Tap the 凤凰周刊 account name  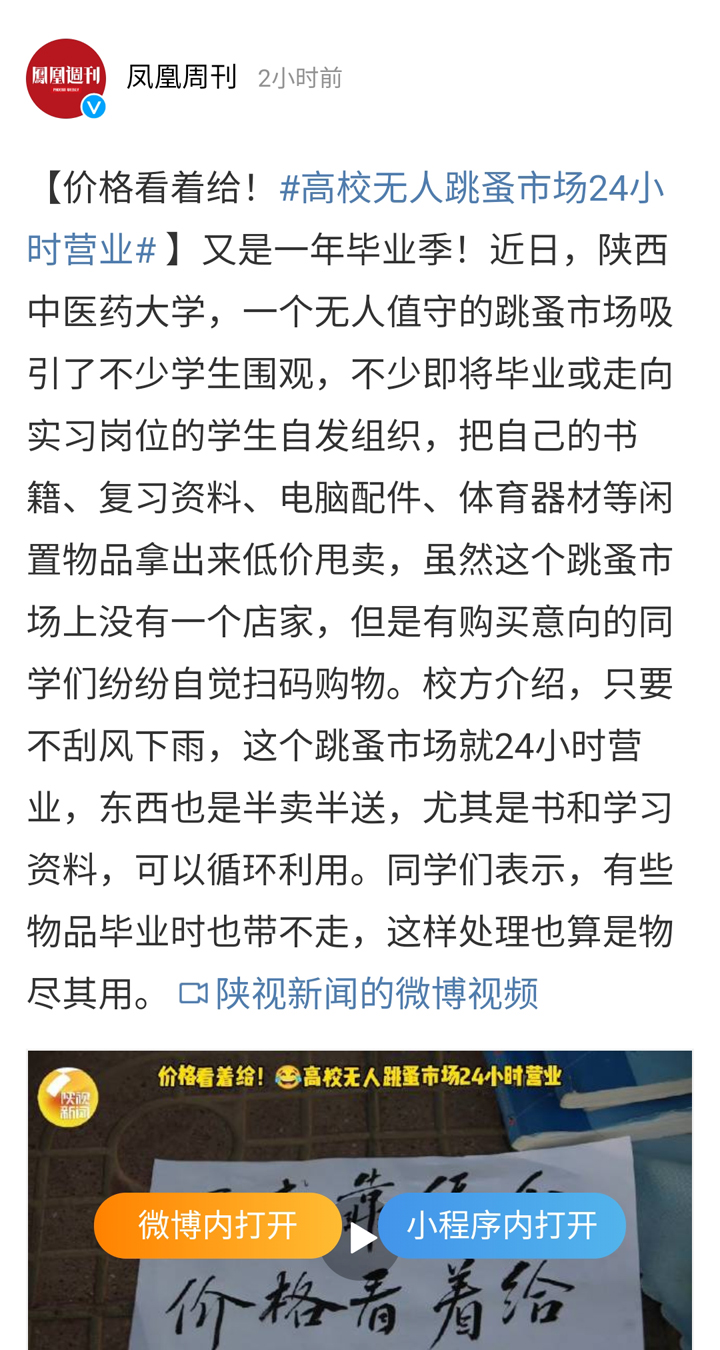[x=181, y=77]
